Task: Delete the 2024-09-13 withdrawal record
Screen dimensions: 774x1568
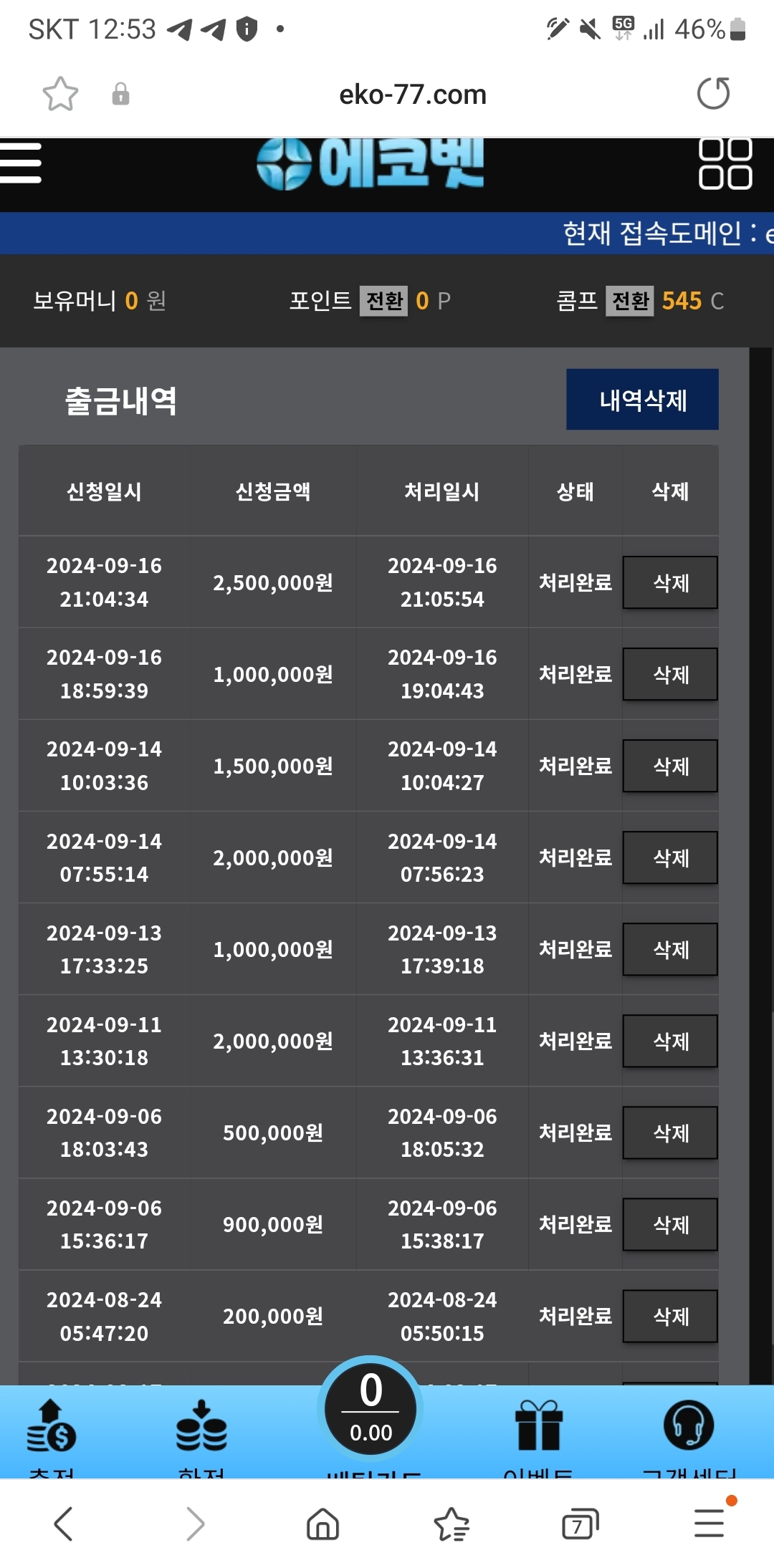Action: [x=670, y=949]
